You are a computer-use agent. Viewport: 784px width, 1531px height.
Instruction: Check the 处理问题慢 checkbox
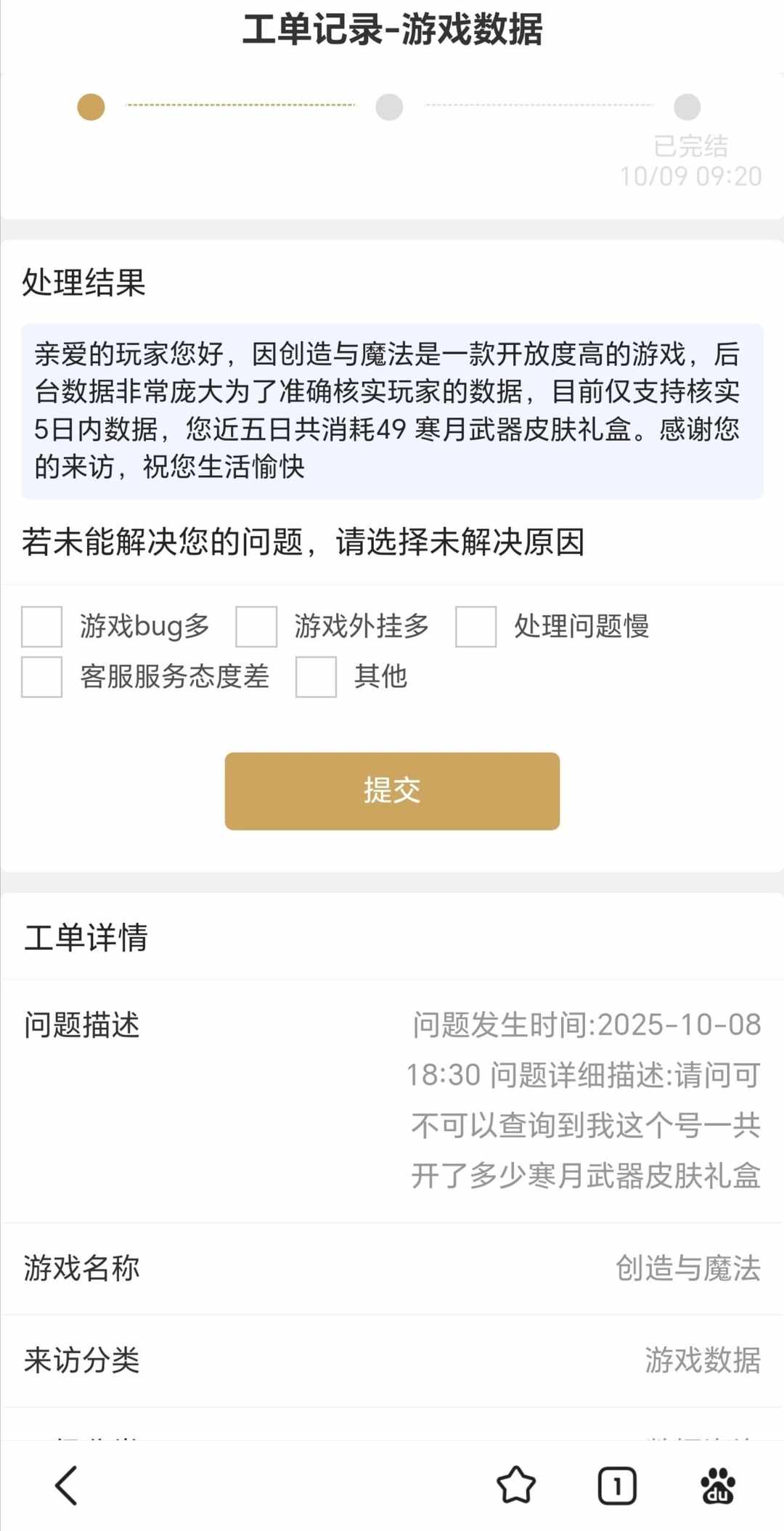point(475,629)
